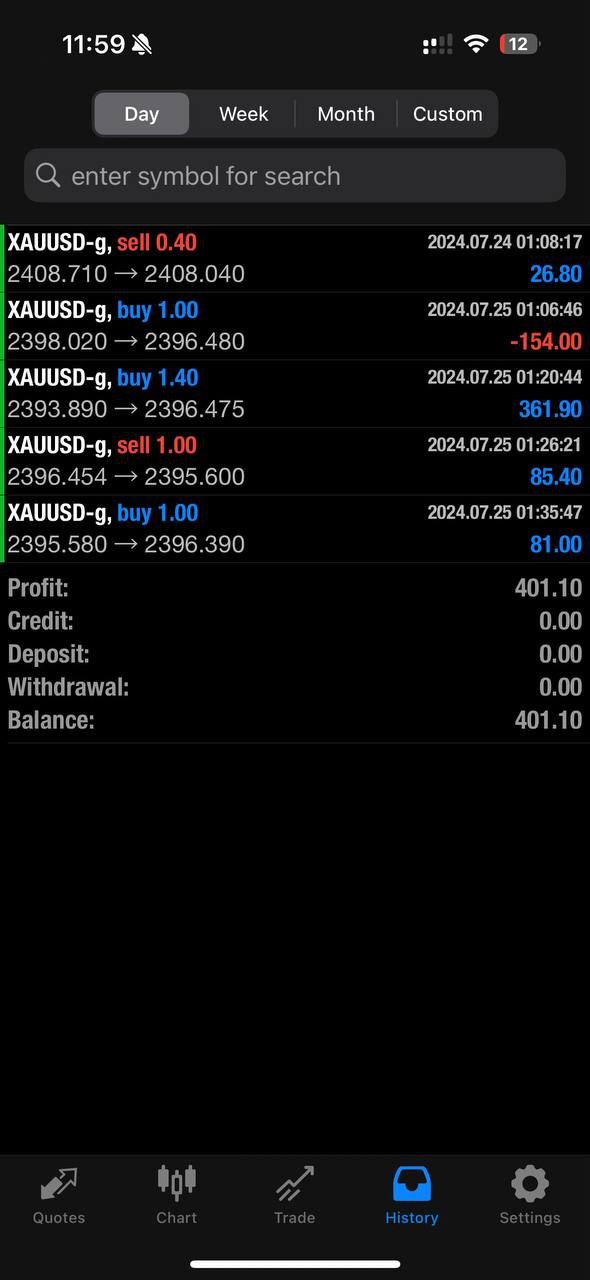The width and height of the screenshot is (590, 1280).
Task: Switch to the Week period
Action: [x=243, y=114]
